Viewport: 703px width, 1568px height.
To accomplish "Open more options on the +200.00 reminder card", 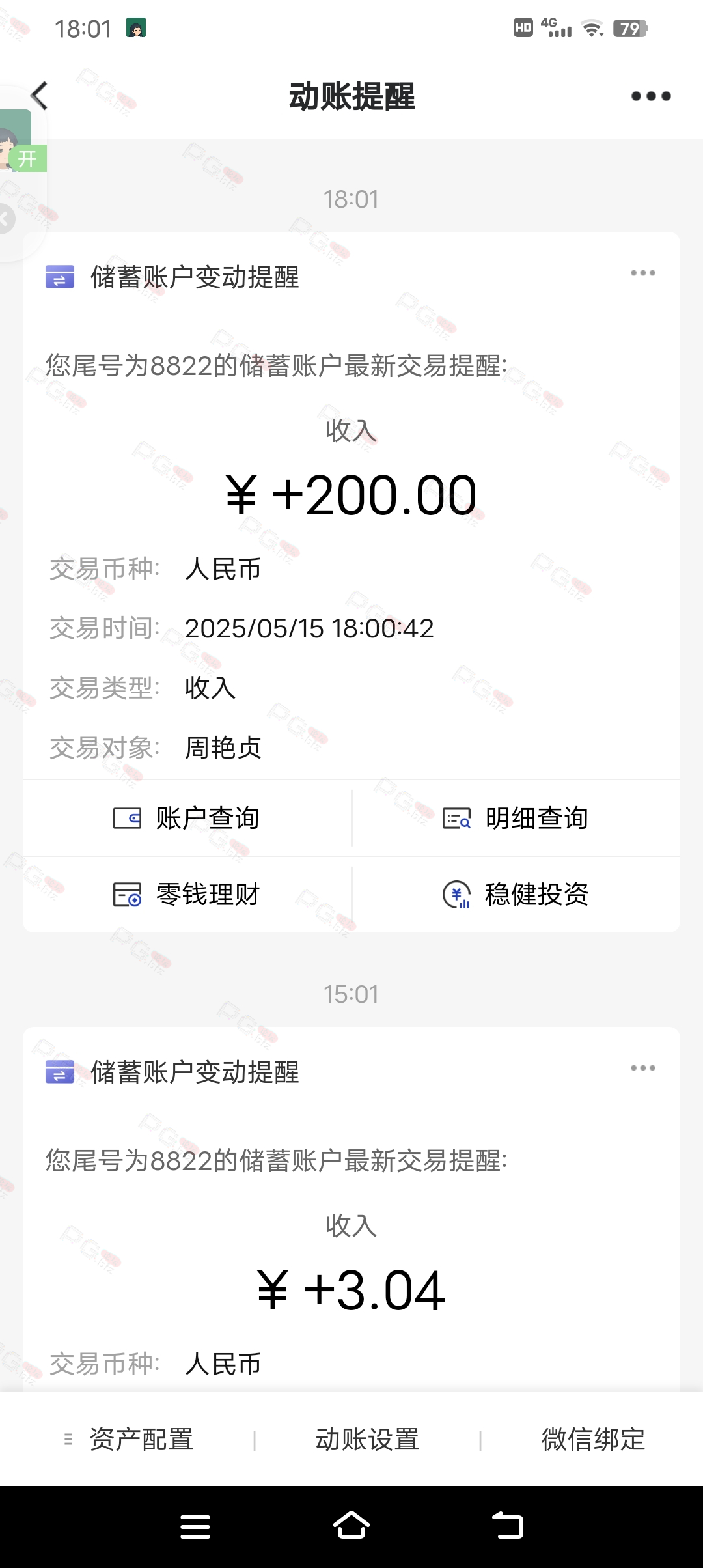I will point(642,273).
